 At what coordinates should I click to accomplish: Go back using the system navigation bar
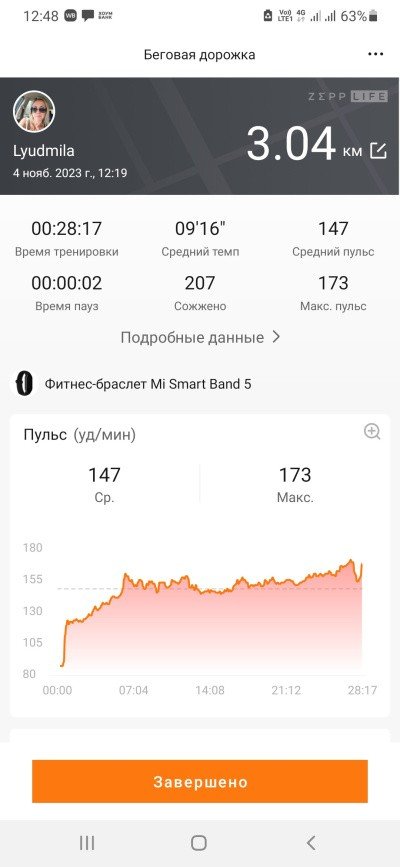pyautogui.click(x=311, y=843)
